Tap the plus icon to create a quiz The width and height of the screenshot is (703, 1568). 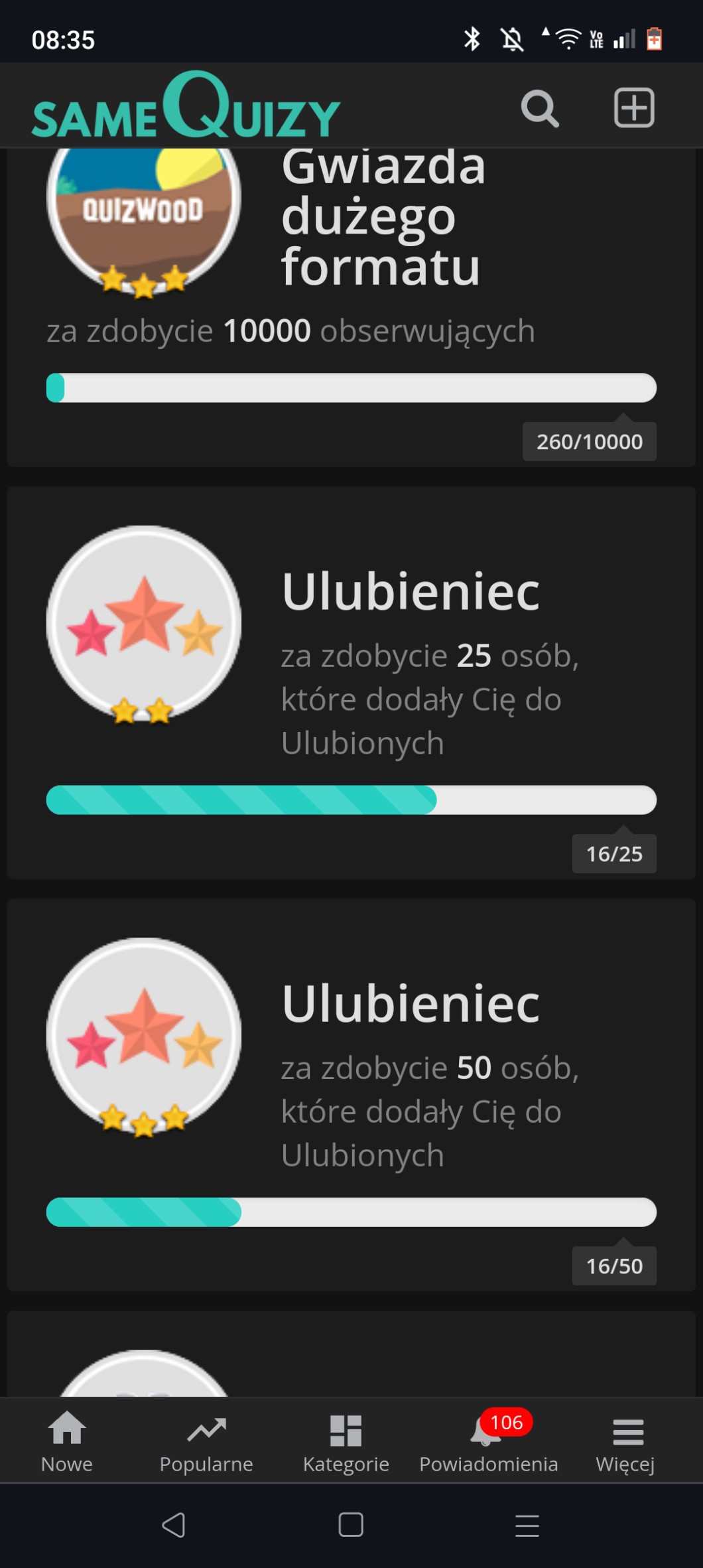click(634, 107)
